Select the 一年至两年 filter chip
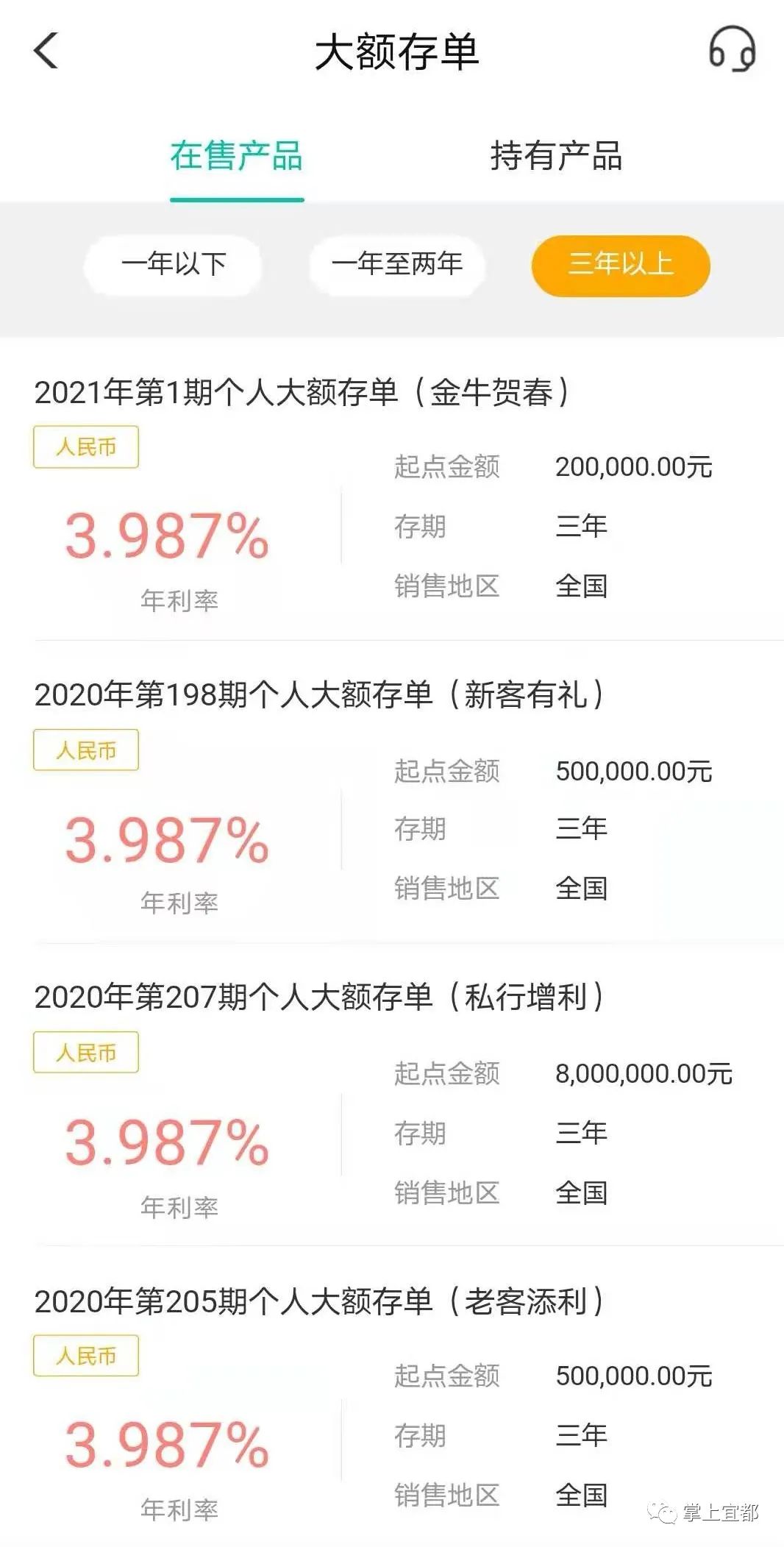 tap(397, 265)
